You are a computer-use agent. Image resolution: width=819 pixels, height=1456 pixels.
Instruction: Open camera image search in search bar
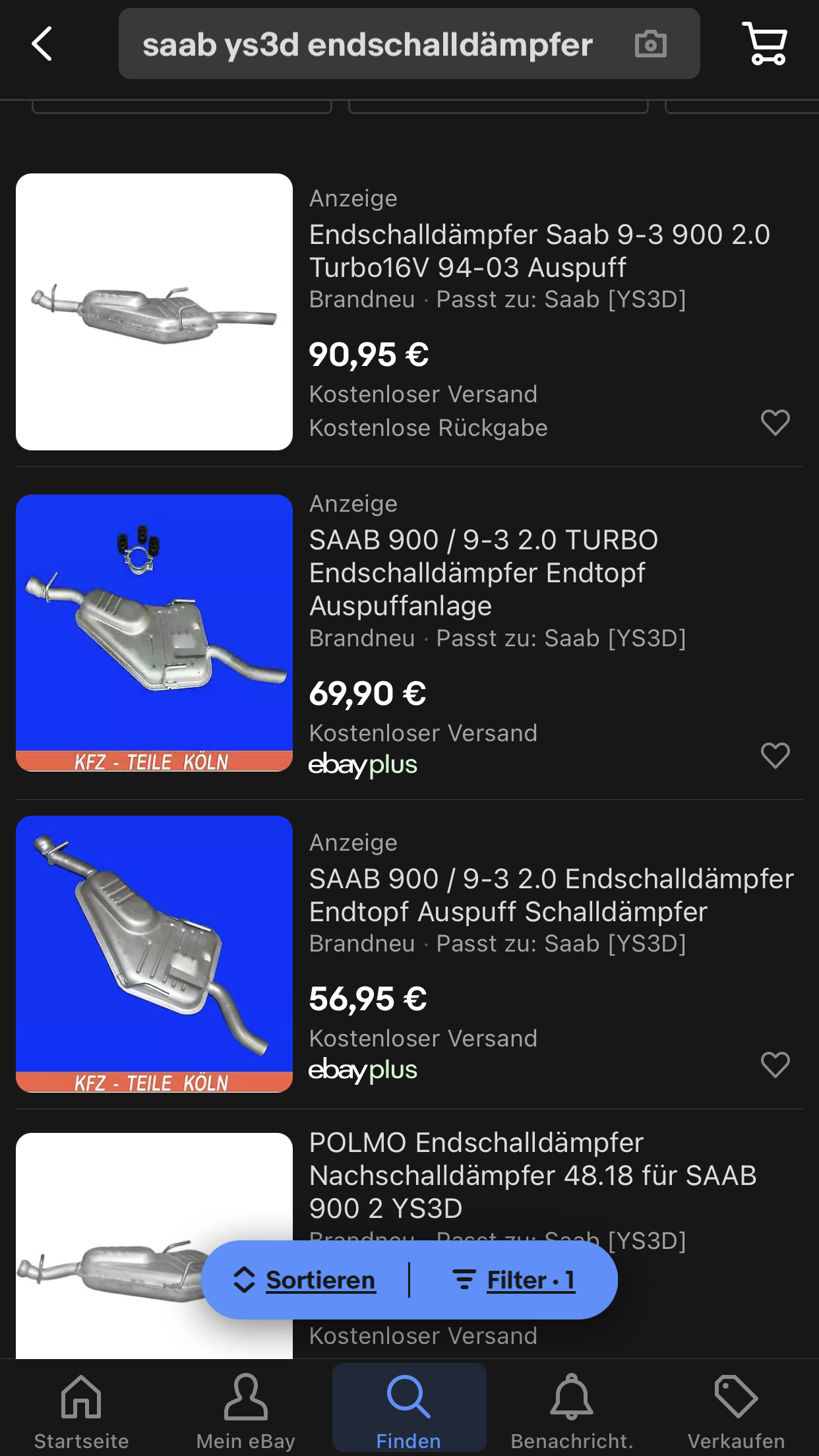point(650,44)
